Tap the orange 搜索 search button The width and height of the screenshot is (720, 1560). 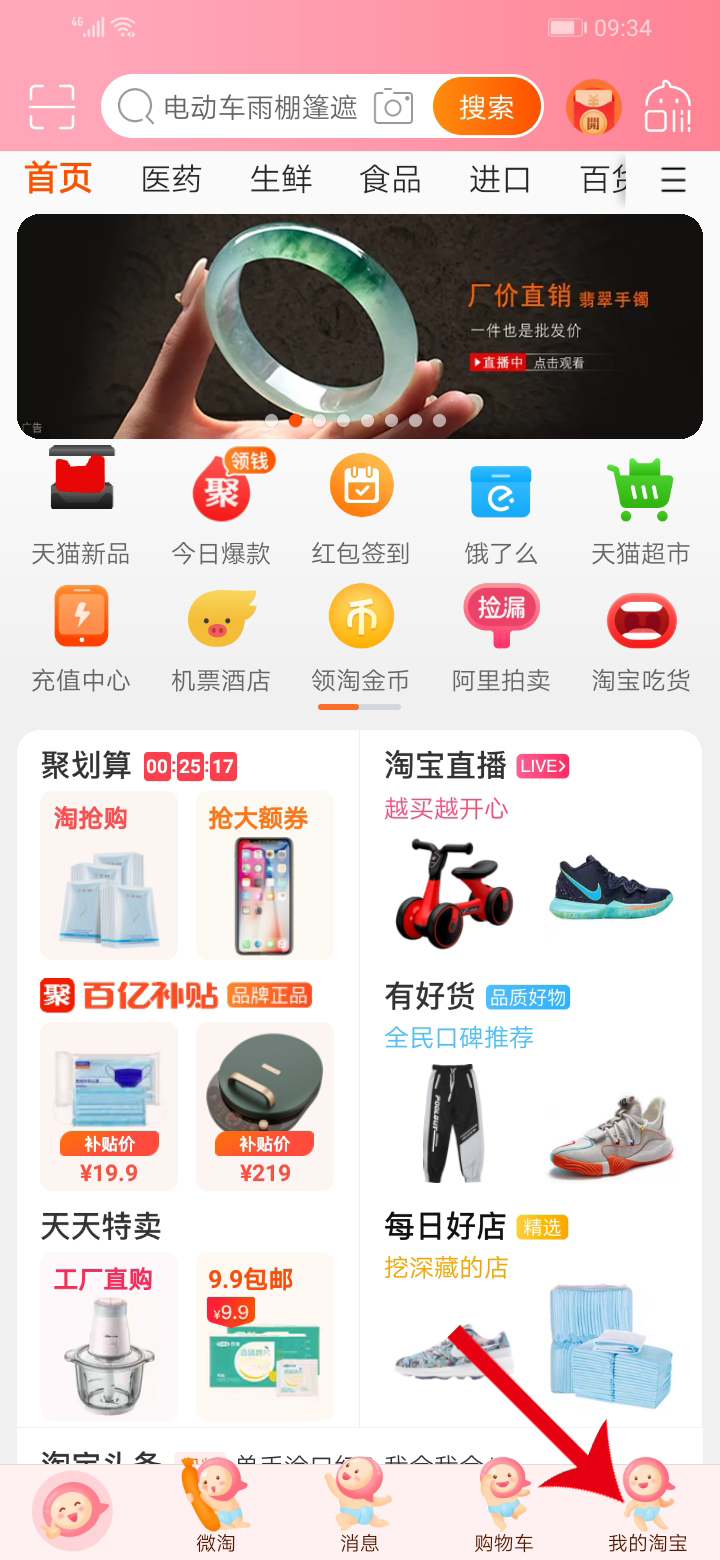(486, 107)
